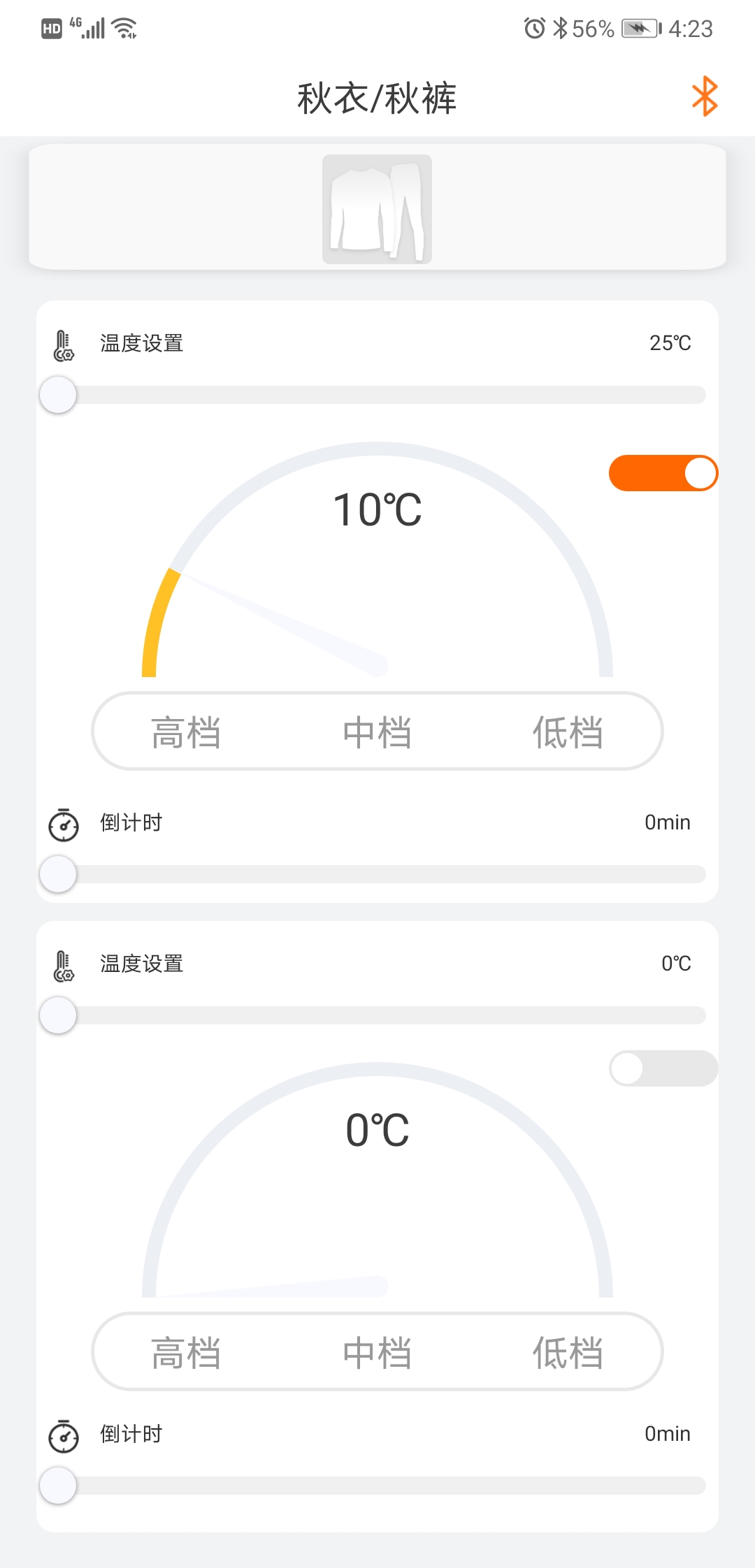
Task: Select 高档 in the upper heating panel
Action: click(186, 732)
